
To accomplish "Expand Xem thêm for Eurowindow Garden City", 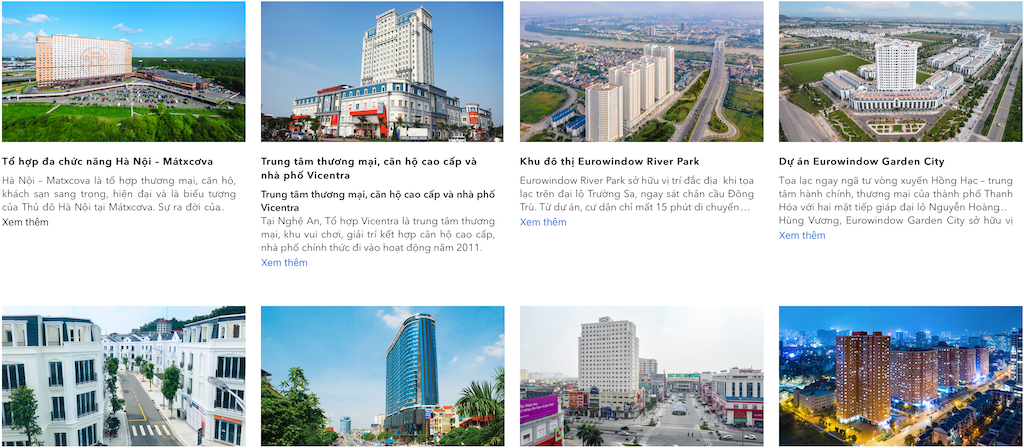I will 802,236.
